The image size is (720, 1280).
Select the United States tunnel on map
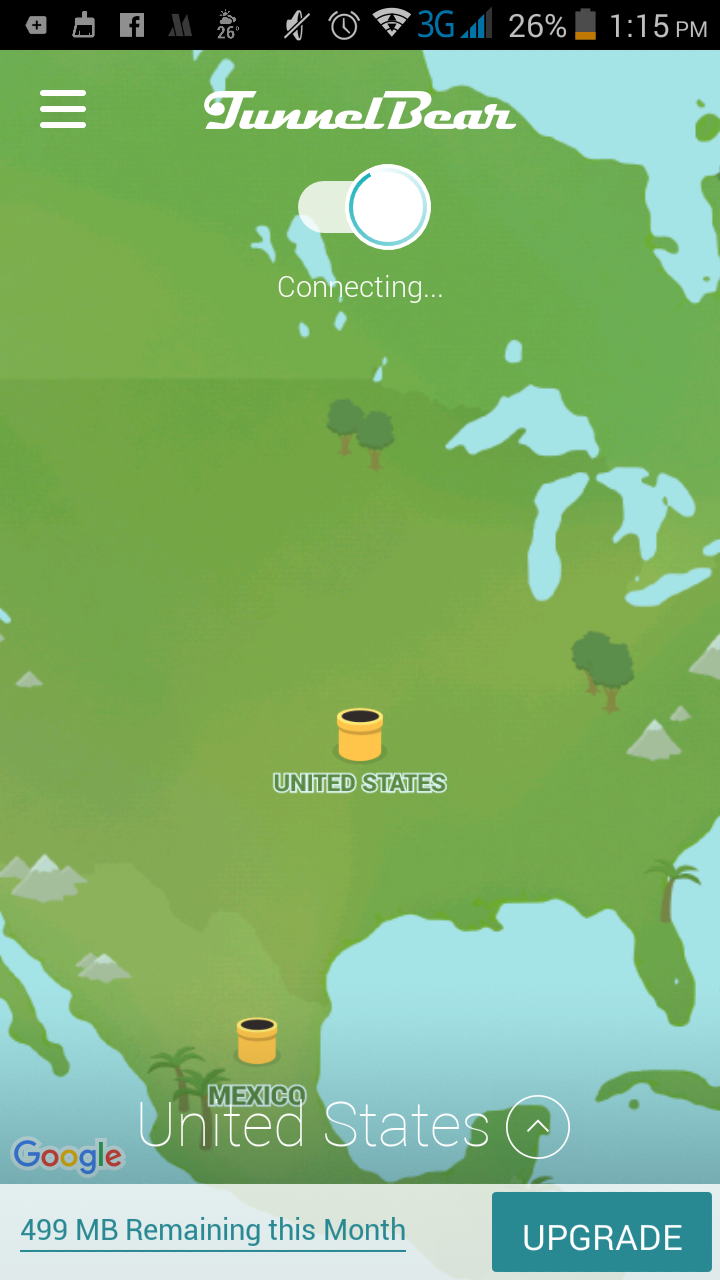[x=360, y=735]
